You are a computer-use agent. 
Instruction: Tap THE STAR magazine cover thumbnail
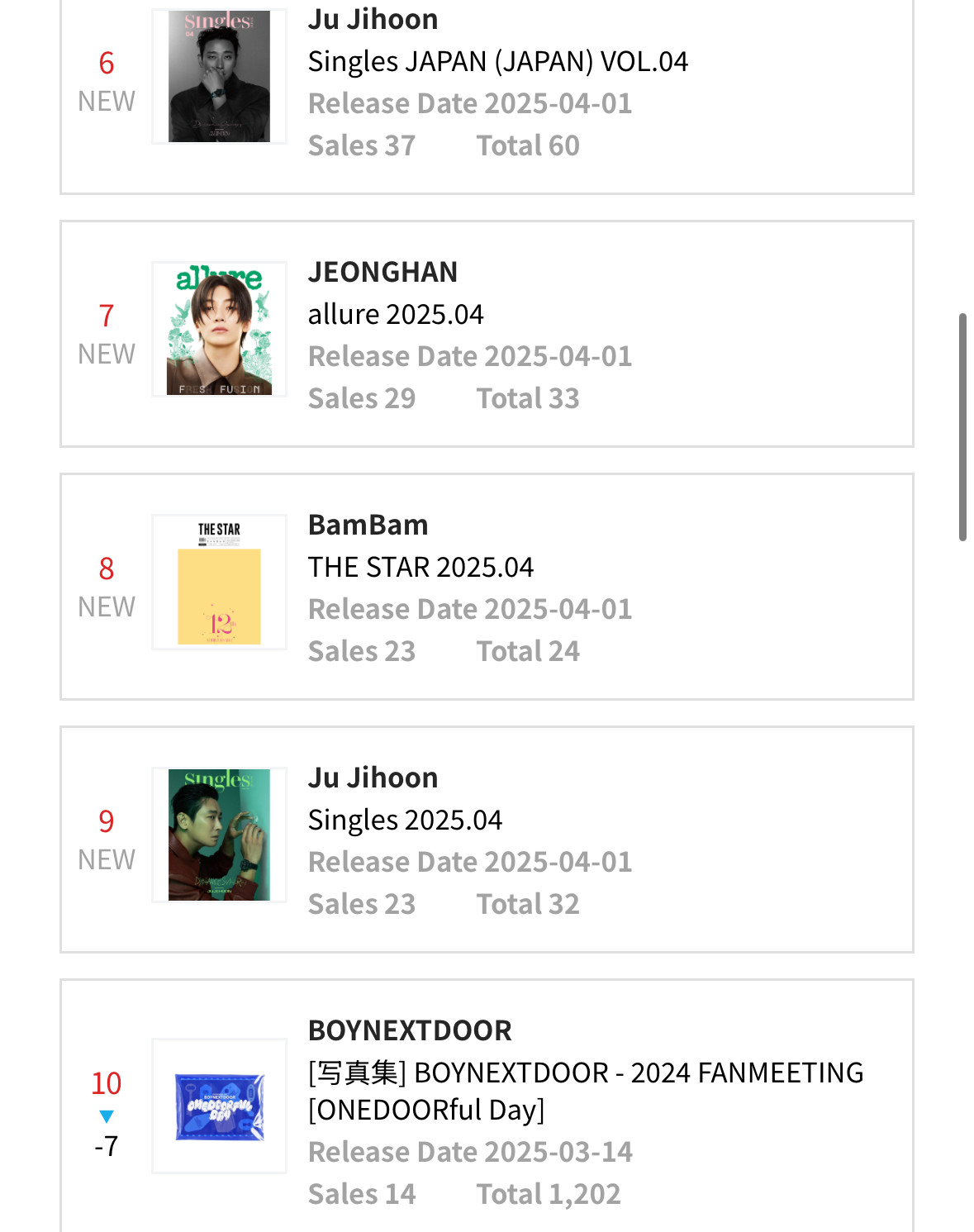point(219,583)
